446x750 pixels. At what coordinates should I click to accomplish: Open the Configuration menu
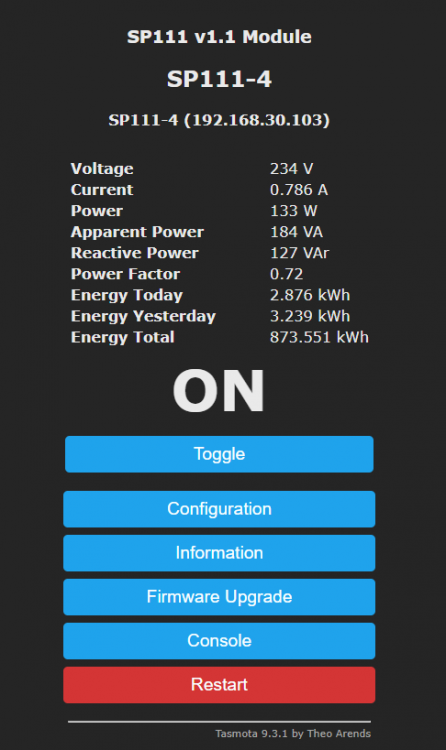(219, 509)
